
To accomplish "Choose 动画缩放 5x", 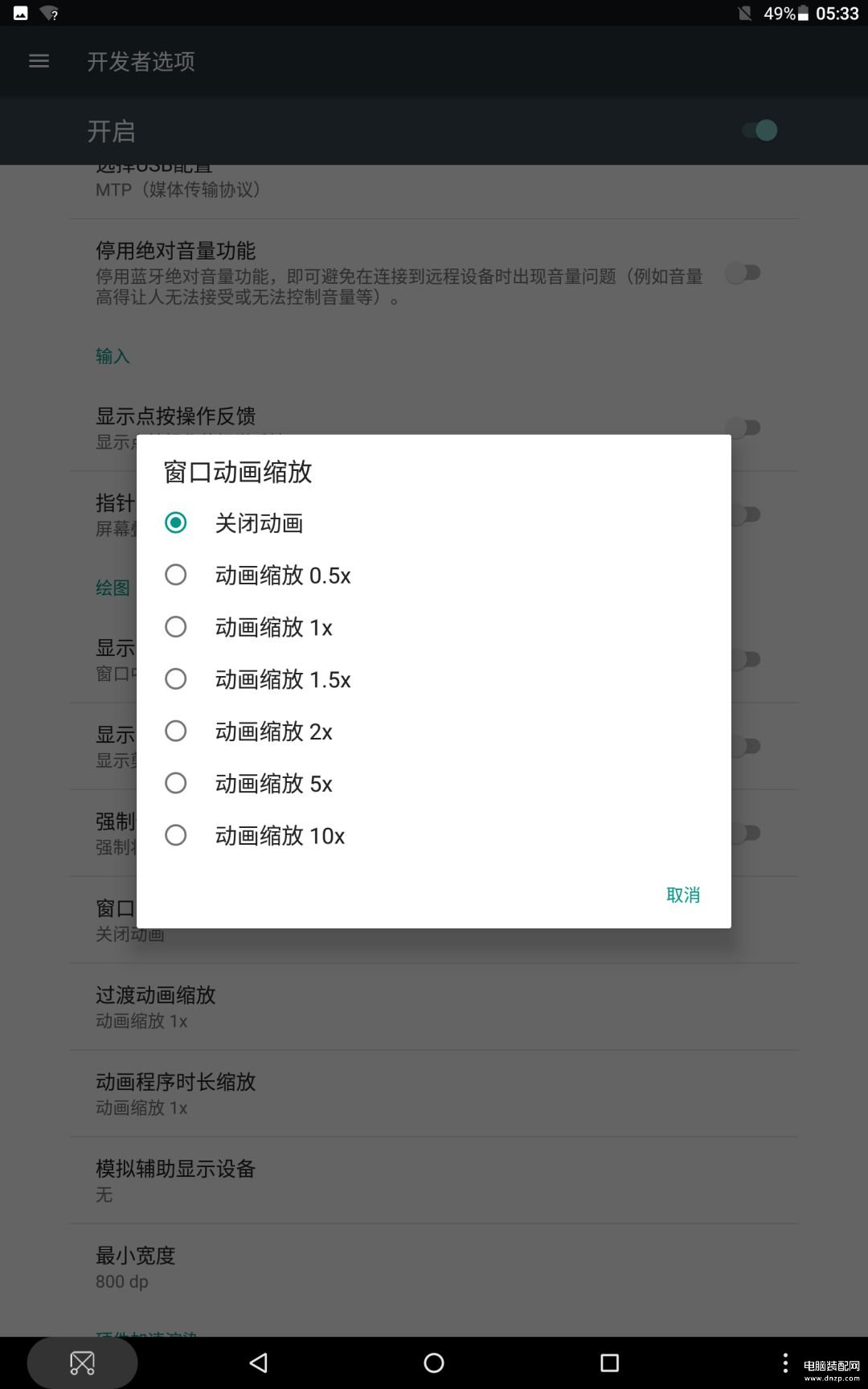I will (434, 784).
